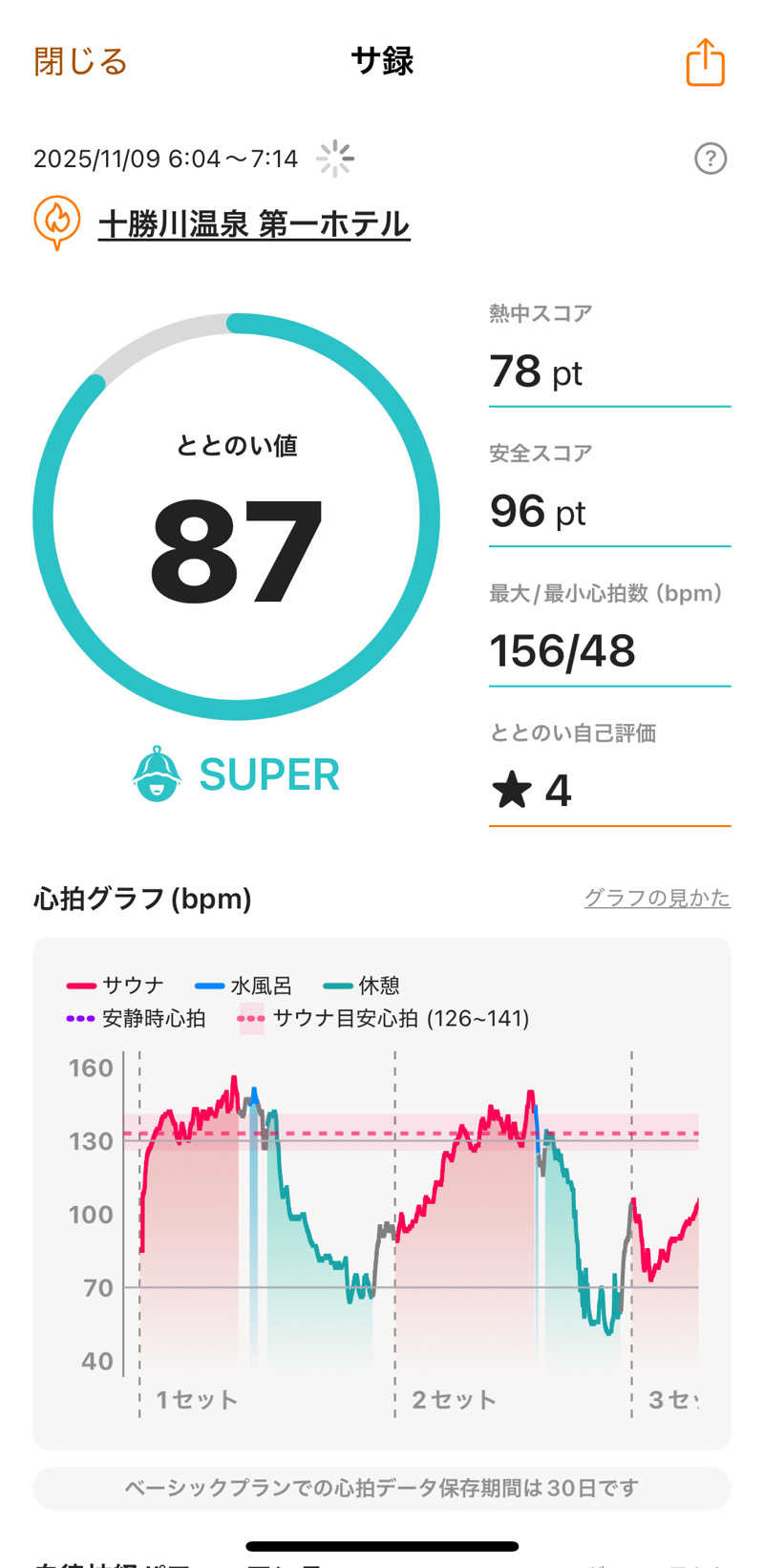764x1568 pixels.
Task: Open the グラフの見かた guide
Action: click(x=658, y=898)
